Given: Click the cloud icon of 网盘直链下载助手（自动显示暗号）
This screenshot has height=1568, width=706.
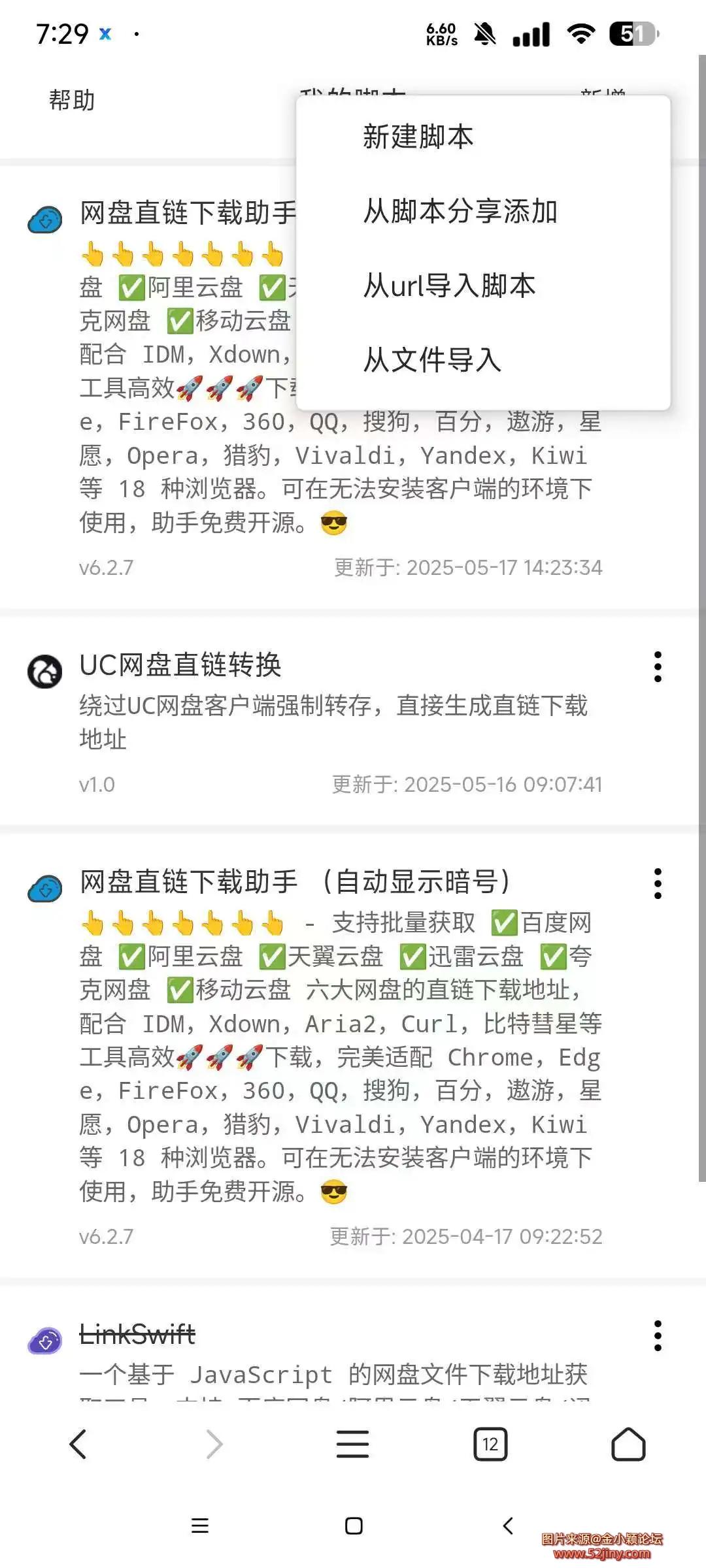Looking at the screenshot, I should 43,887.
